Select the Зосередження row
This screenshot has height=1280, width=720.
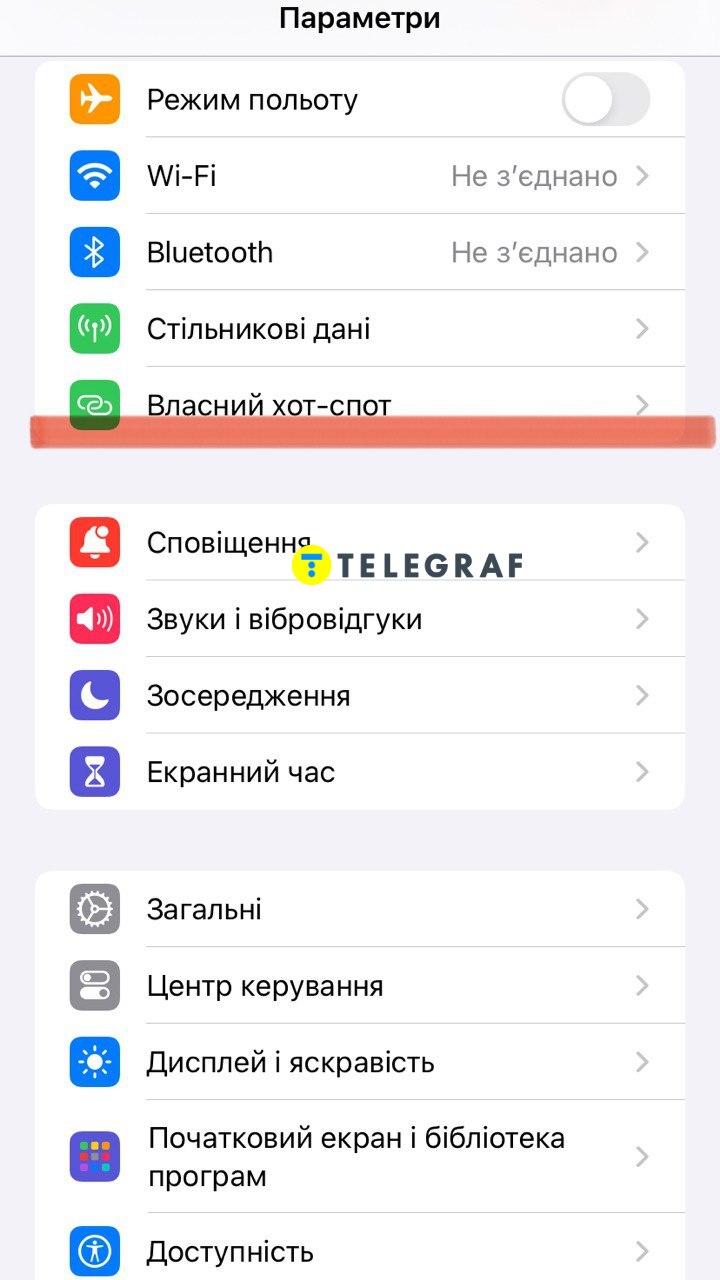[360, 696]
